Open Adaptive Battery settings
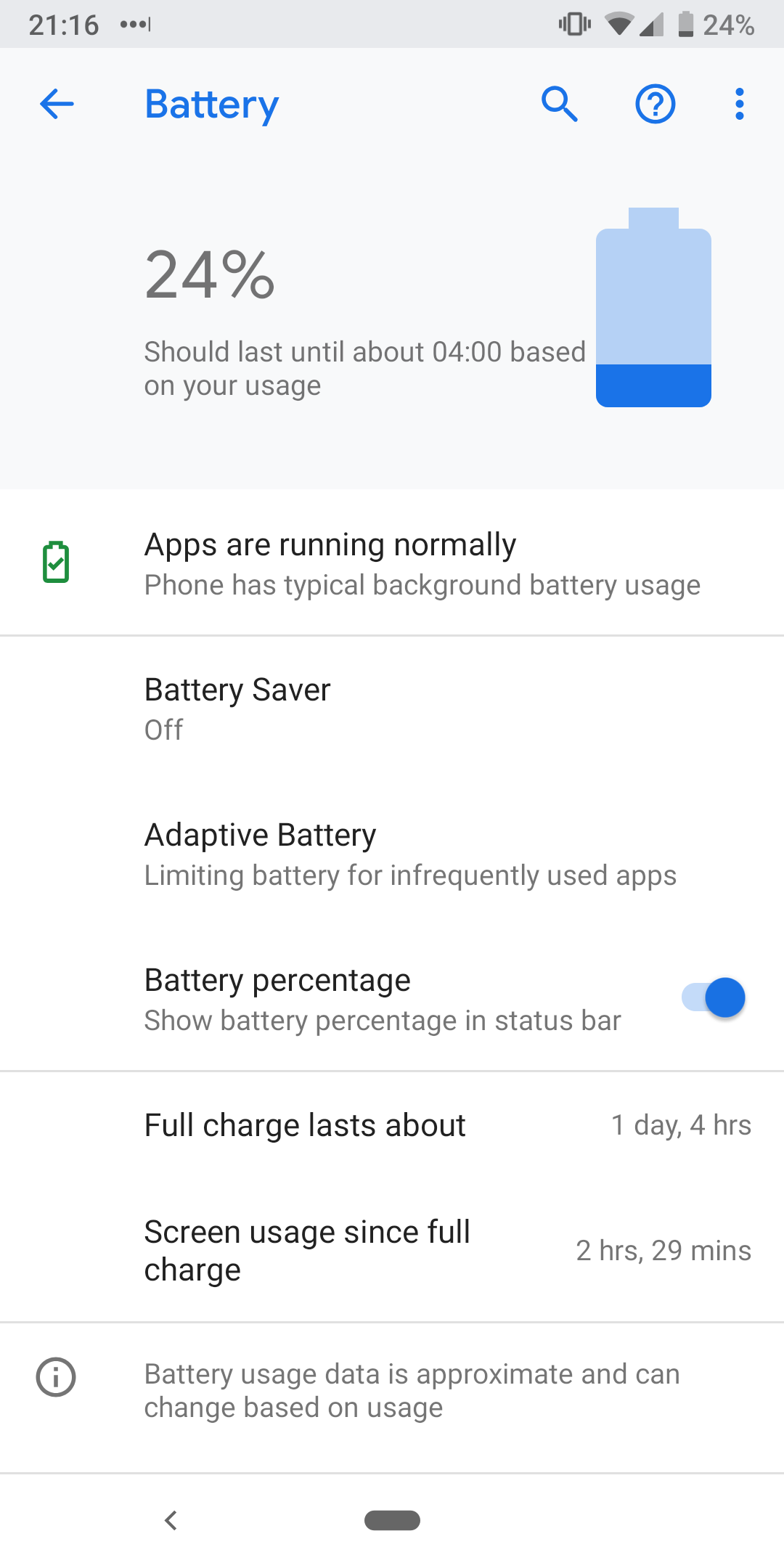 [x=392, y=854]
